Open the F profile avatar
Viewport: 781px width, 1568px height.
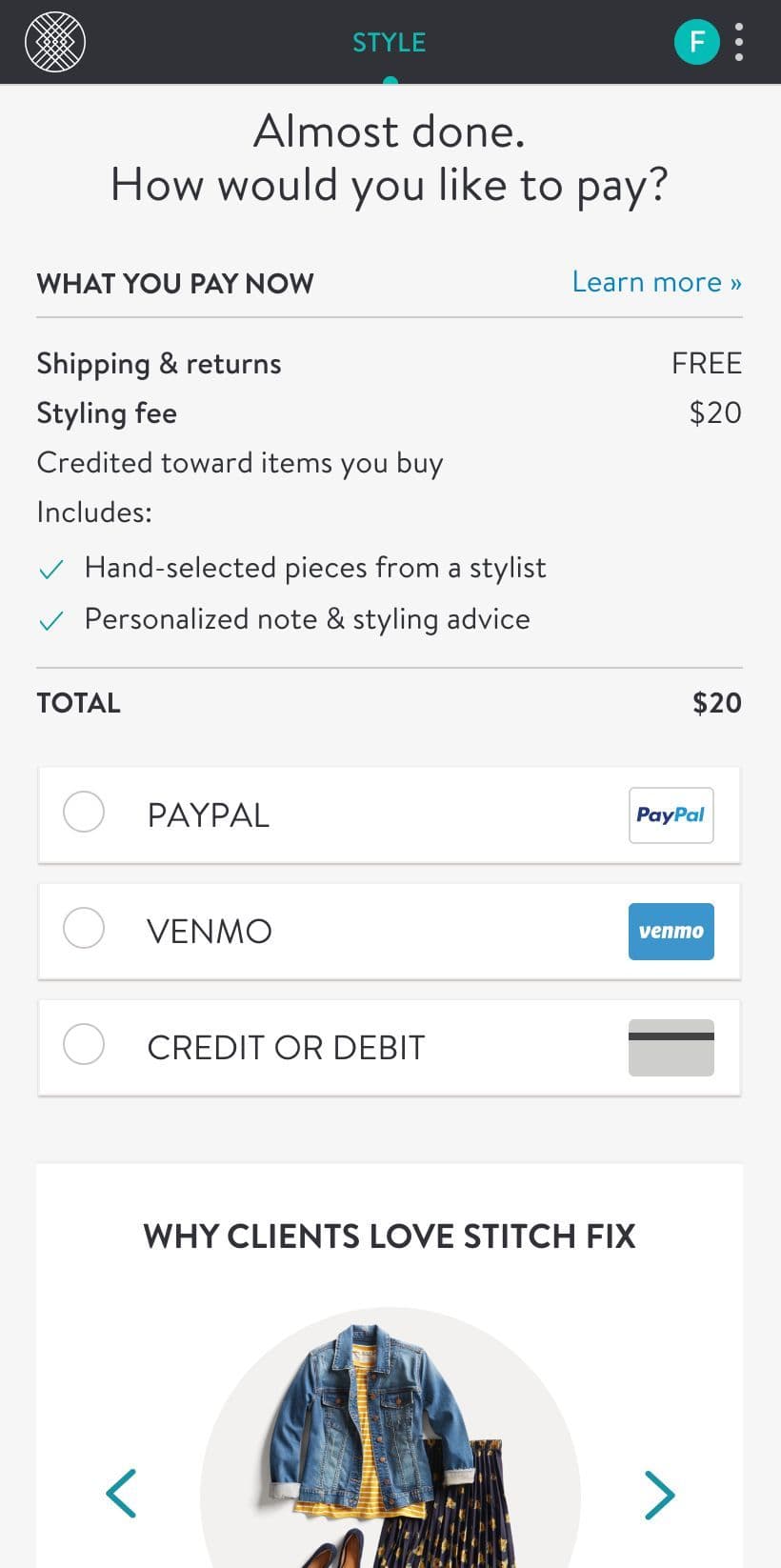tap(697, 42)
